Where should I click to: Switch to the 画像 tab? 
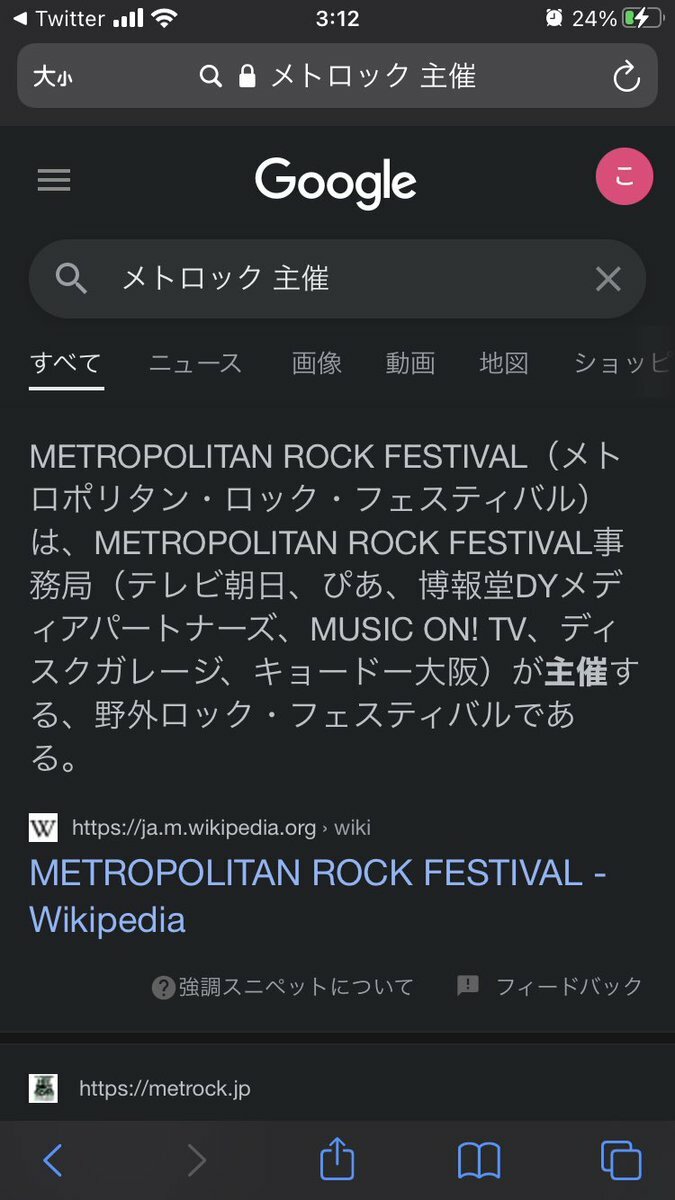tap(317, 363)
